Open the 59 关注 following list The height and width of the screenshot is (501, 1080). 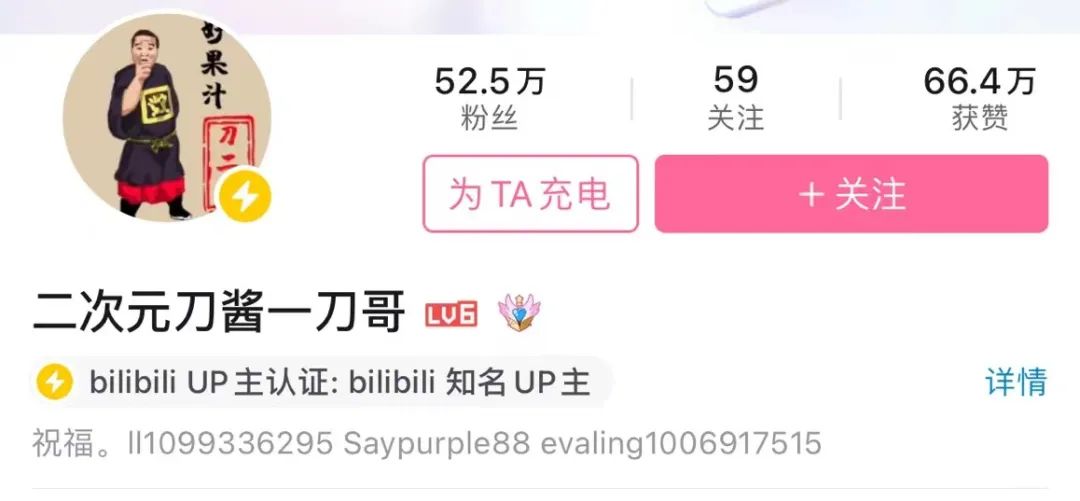[x=736, y=98]
